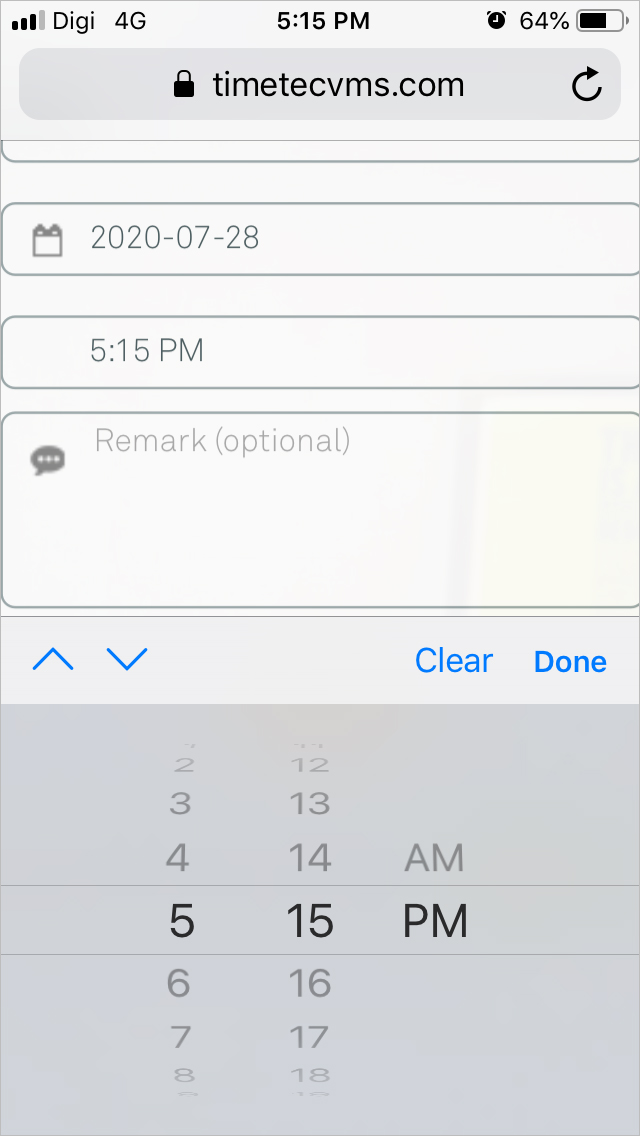640x1136 pixels.
Task: Reload the page in Safari
Action: (x=586, y=85)
